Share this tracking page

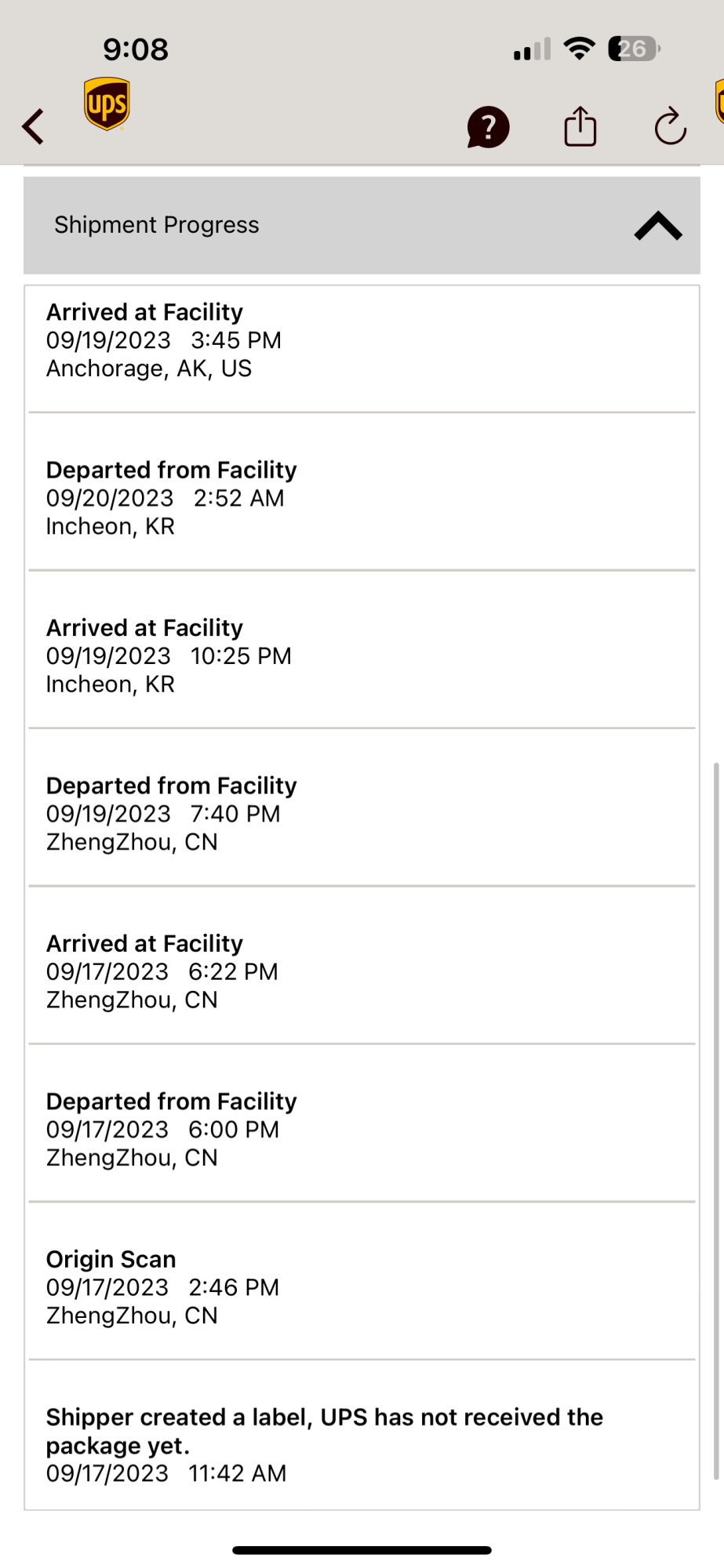(x=580, y=126)
